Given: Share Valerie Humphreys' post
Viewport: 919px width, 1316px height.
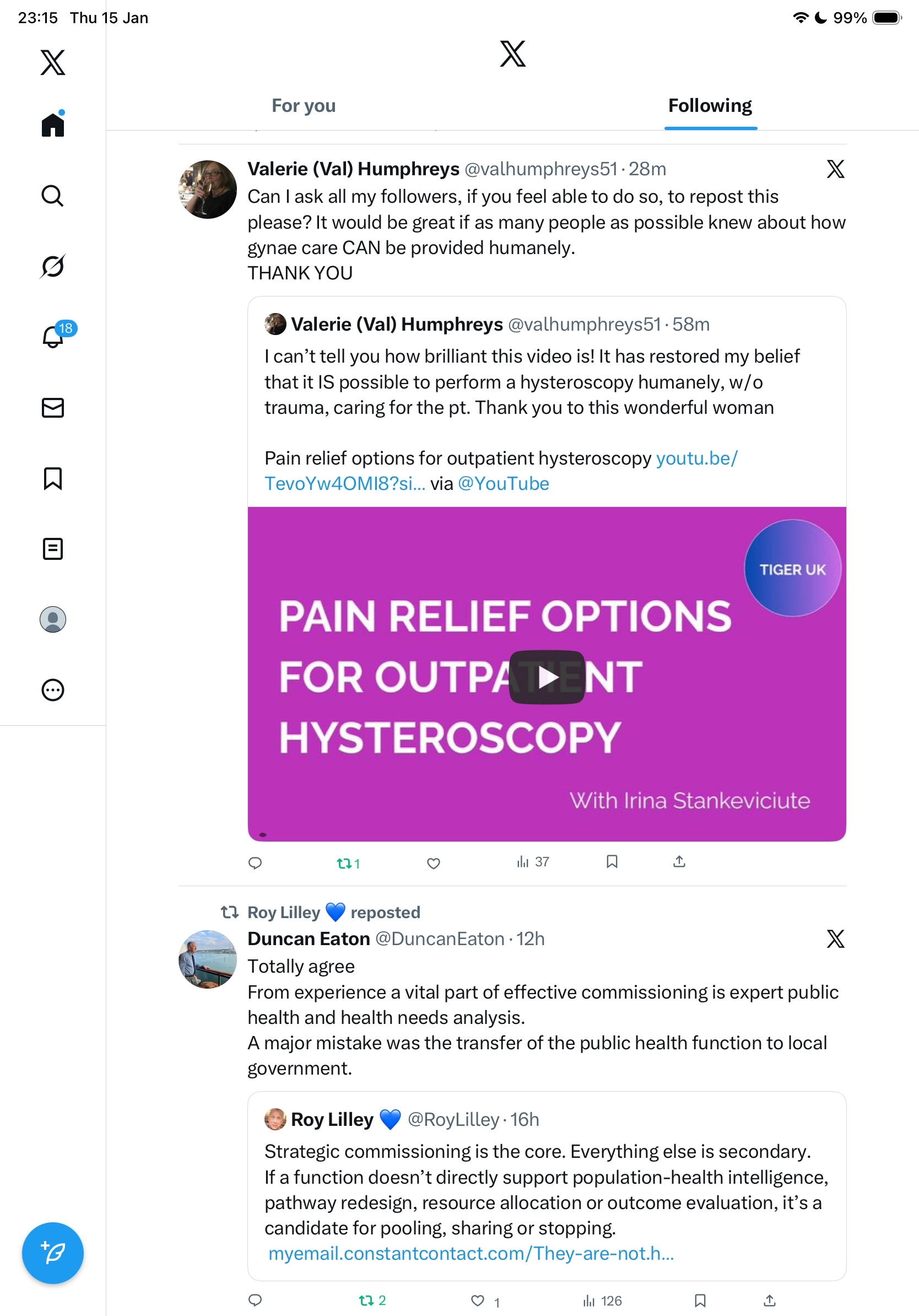Looking at the screenshot, I should [x=679, y=861].
